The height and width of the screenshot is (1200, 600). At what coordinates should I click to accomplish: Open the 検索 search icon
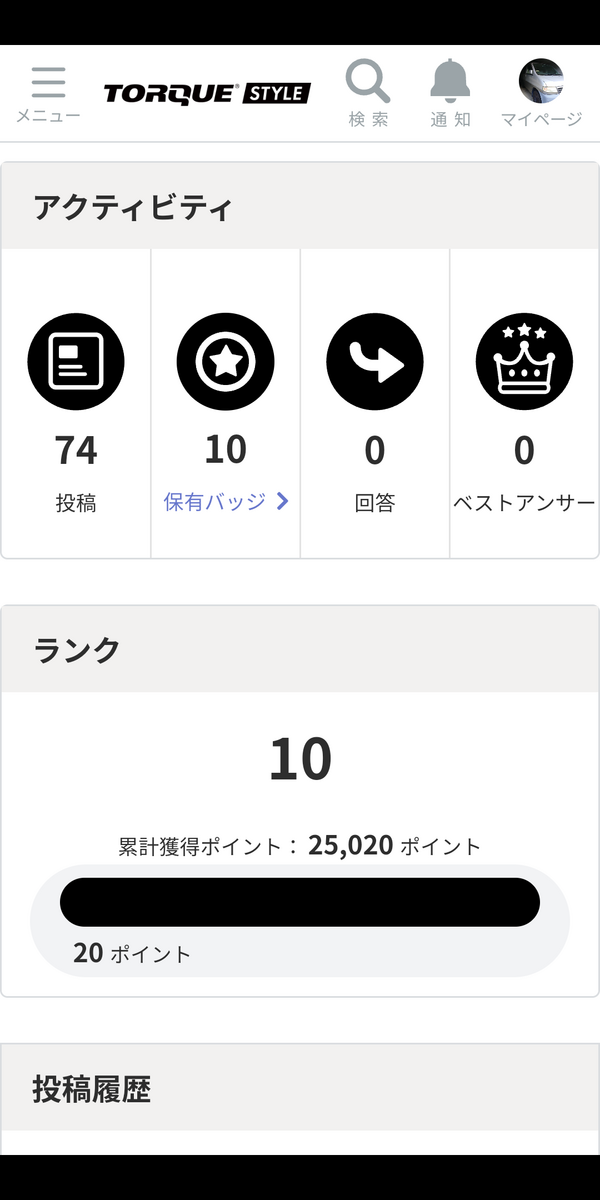[x=368, y=92]
